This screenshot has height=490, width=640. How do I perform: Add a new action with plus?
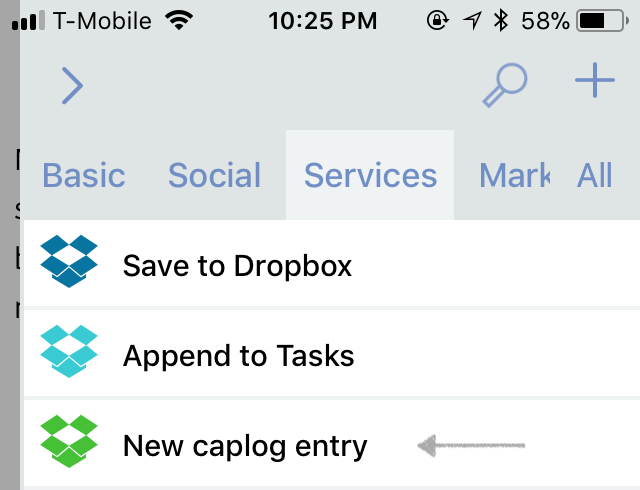(x=595, y=82)
